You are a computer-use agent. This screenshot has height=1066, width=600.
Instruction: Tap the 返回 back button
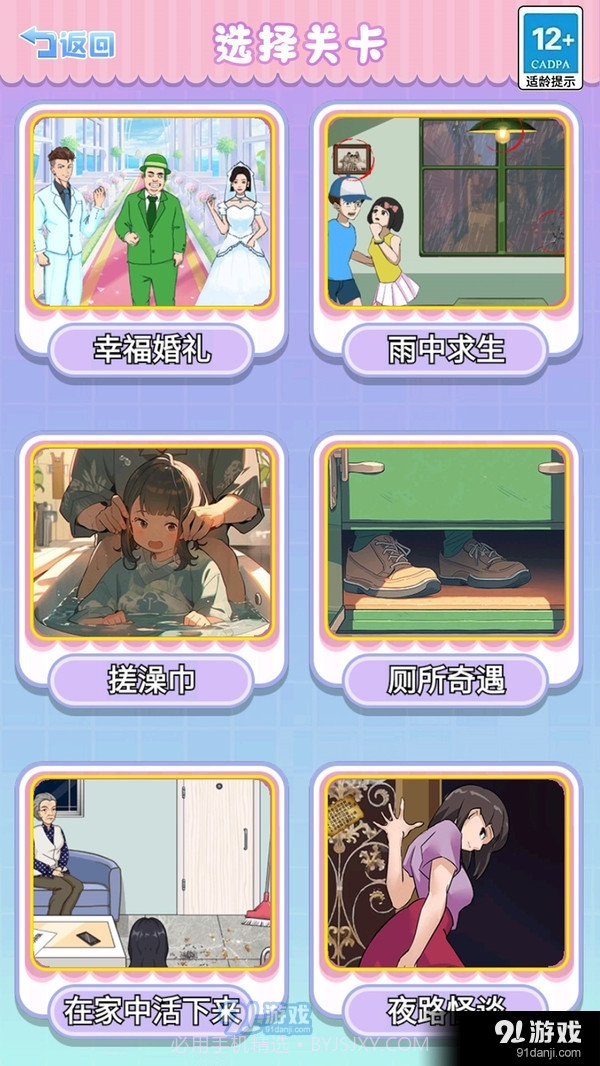(x=68, y=44)
